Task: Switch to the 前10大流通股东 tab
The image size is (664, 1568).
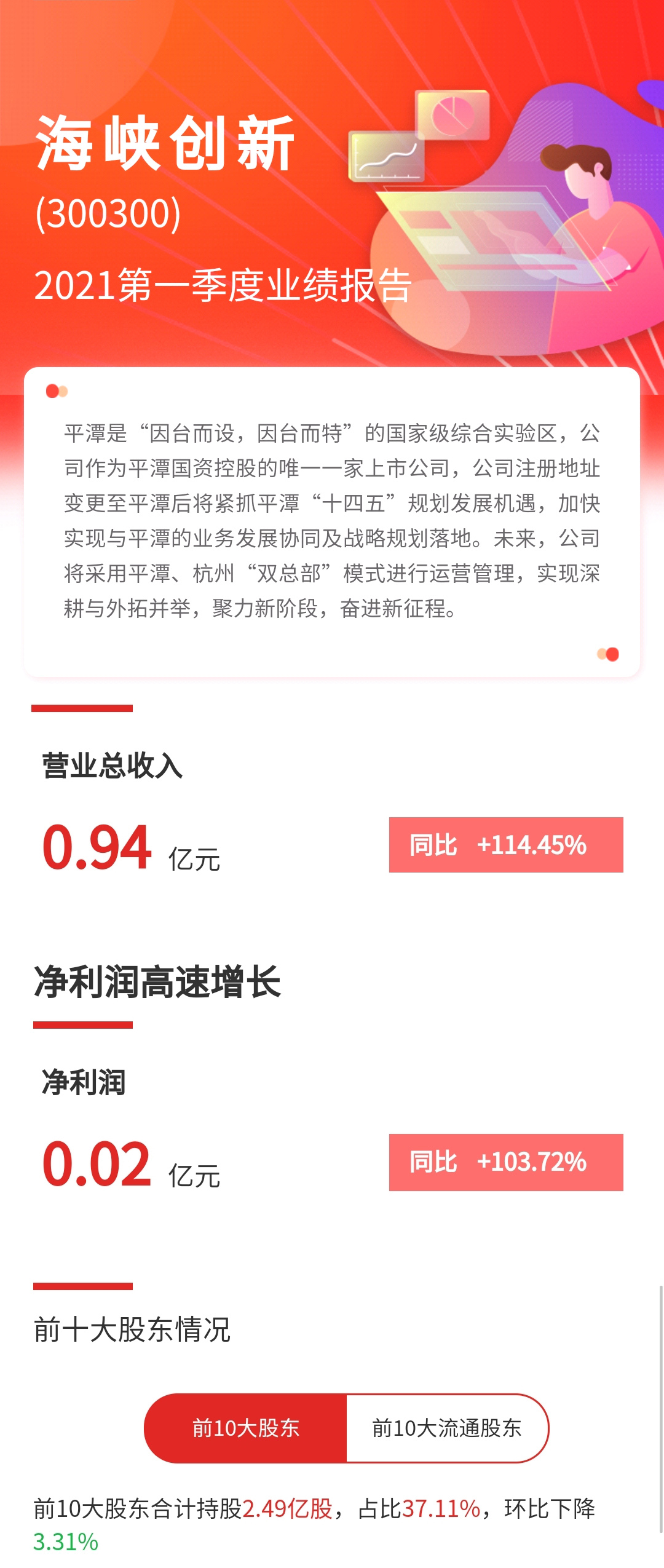Action: 447,1428
